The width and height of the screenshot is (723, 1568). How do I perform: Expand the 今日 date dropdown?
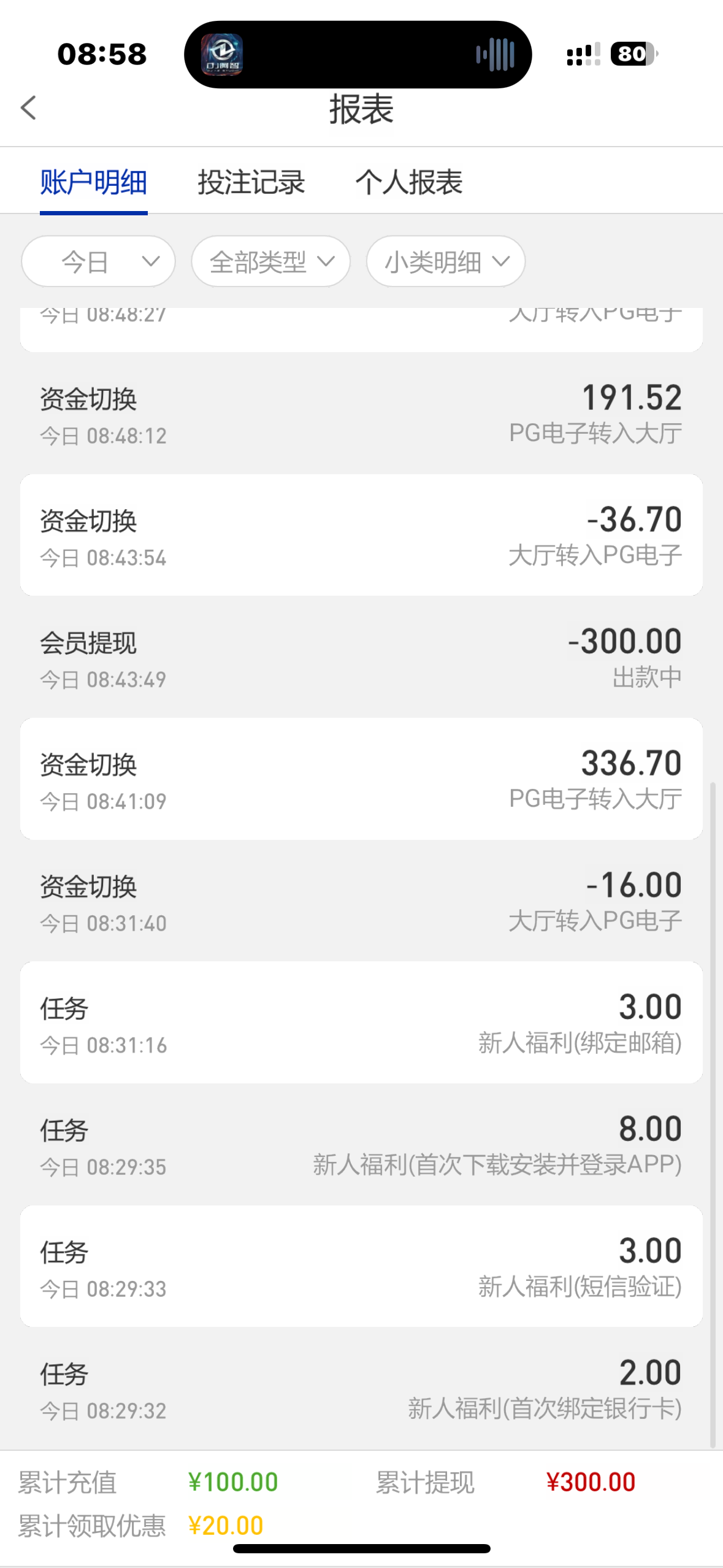pos(98,262)
